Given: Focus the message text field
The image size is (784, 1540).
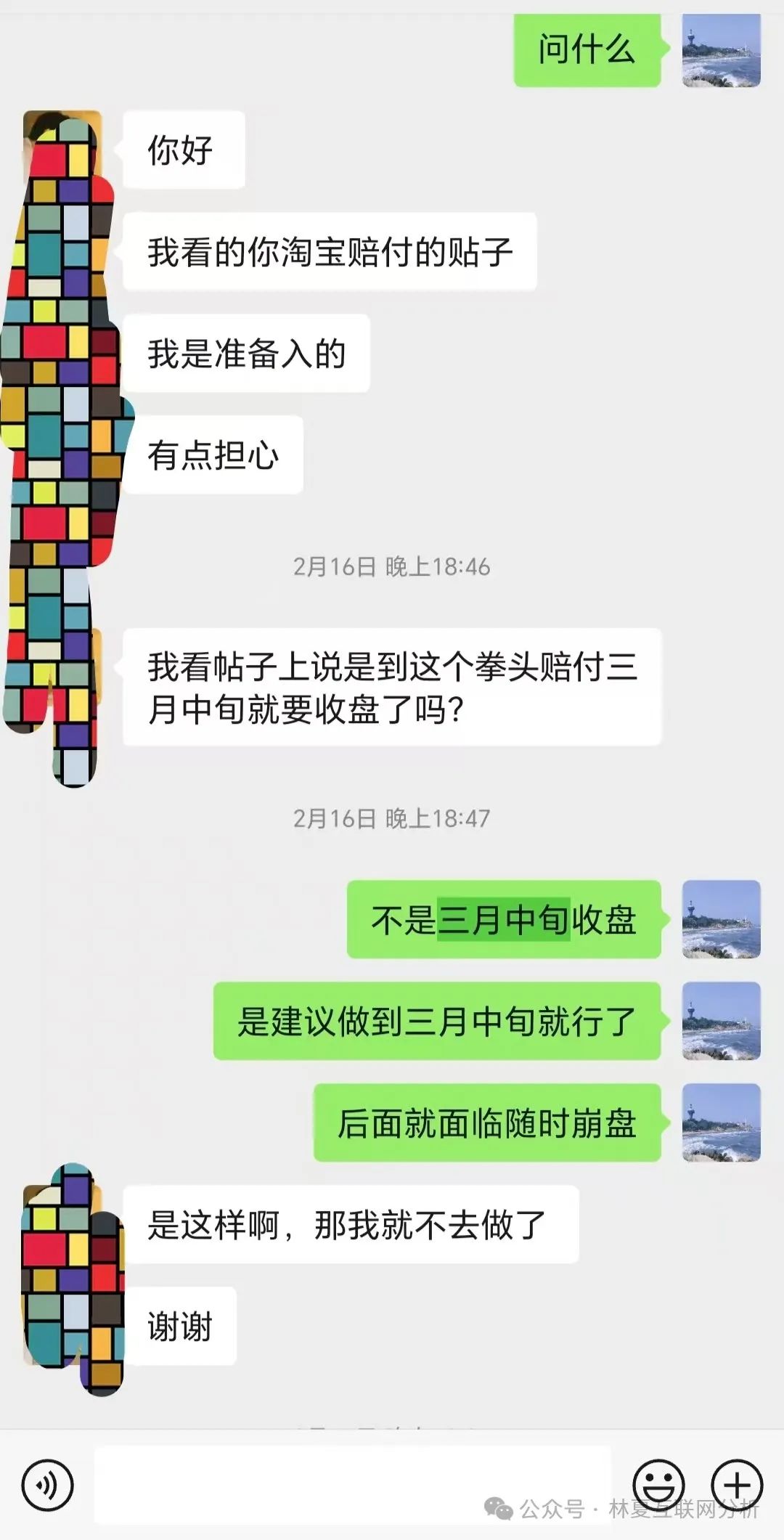Looking at the screenshot, I should (352, 1484).
